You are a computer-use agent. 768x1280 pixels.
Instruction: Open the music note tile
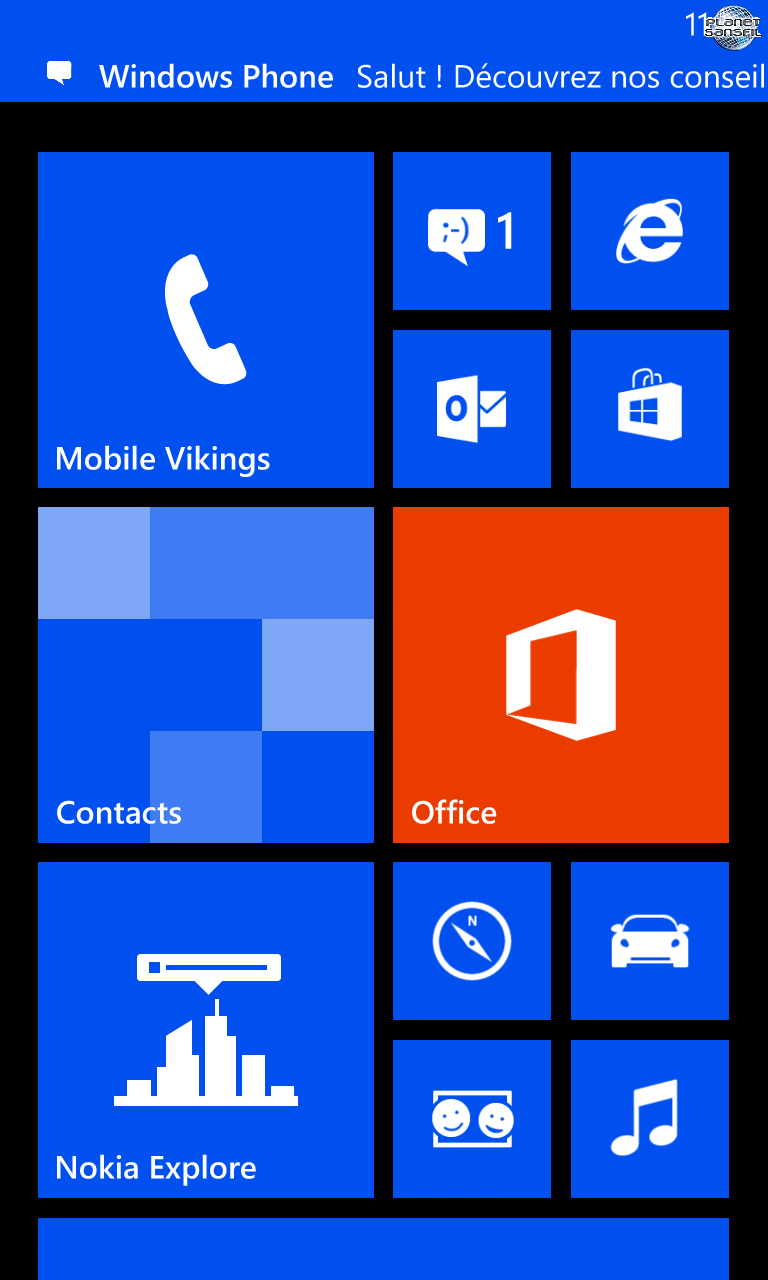pos(650,1119)
